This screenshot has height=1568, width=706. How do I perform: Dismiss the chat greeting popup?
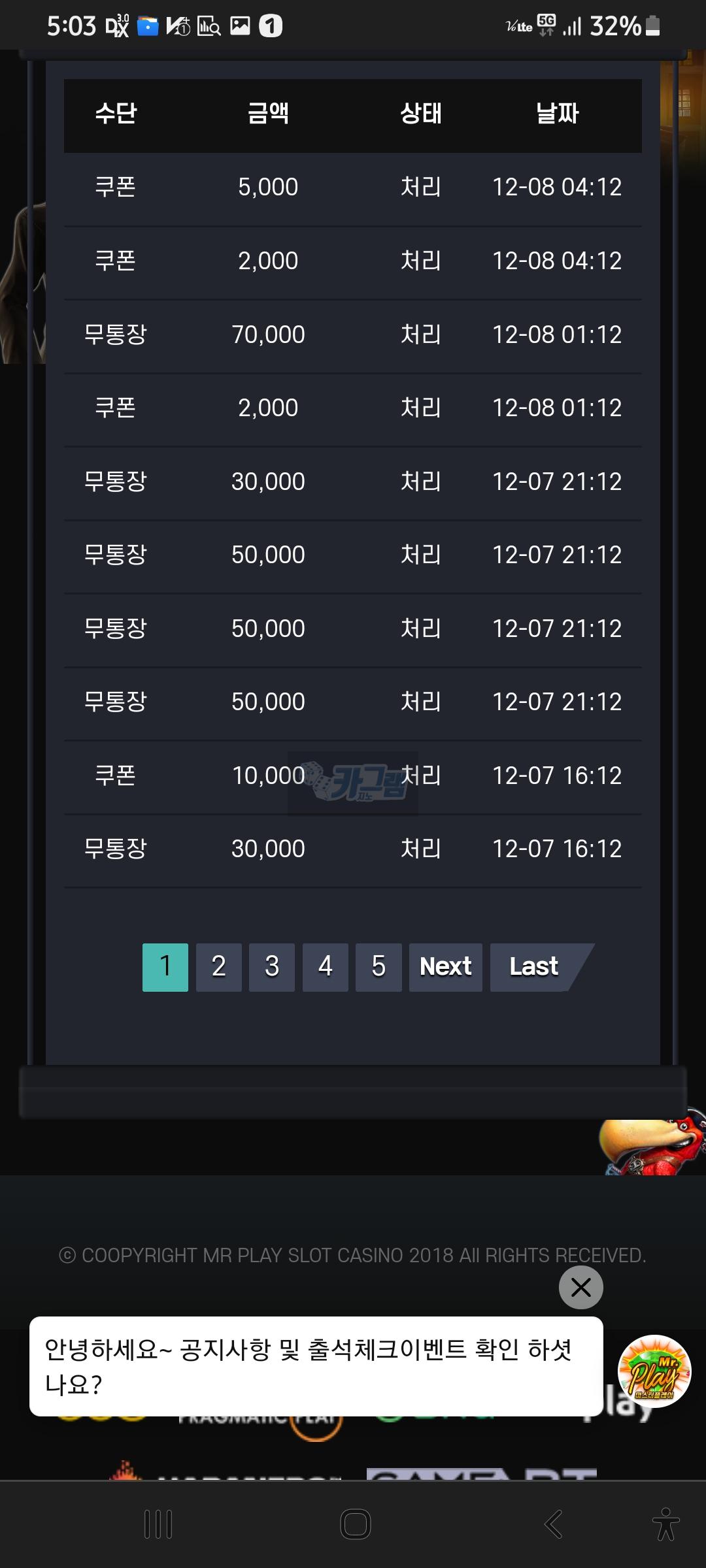click(x=580, y=1287)
